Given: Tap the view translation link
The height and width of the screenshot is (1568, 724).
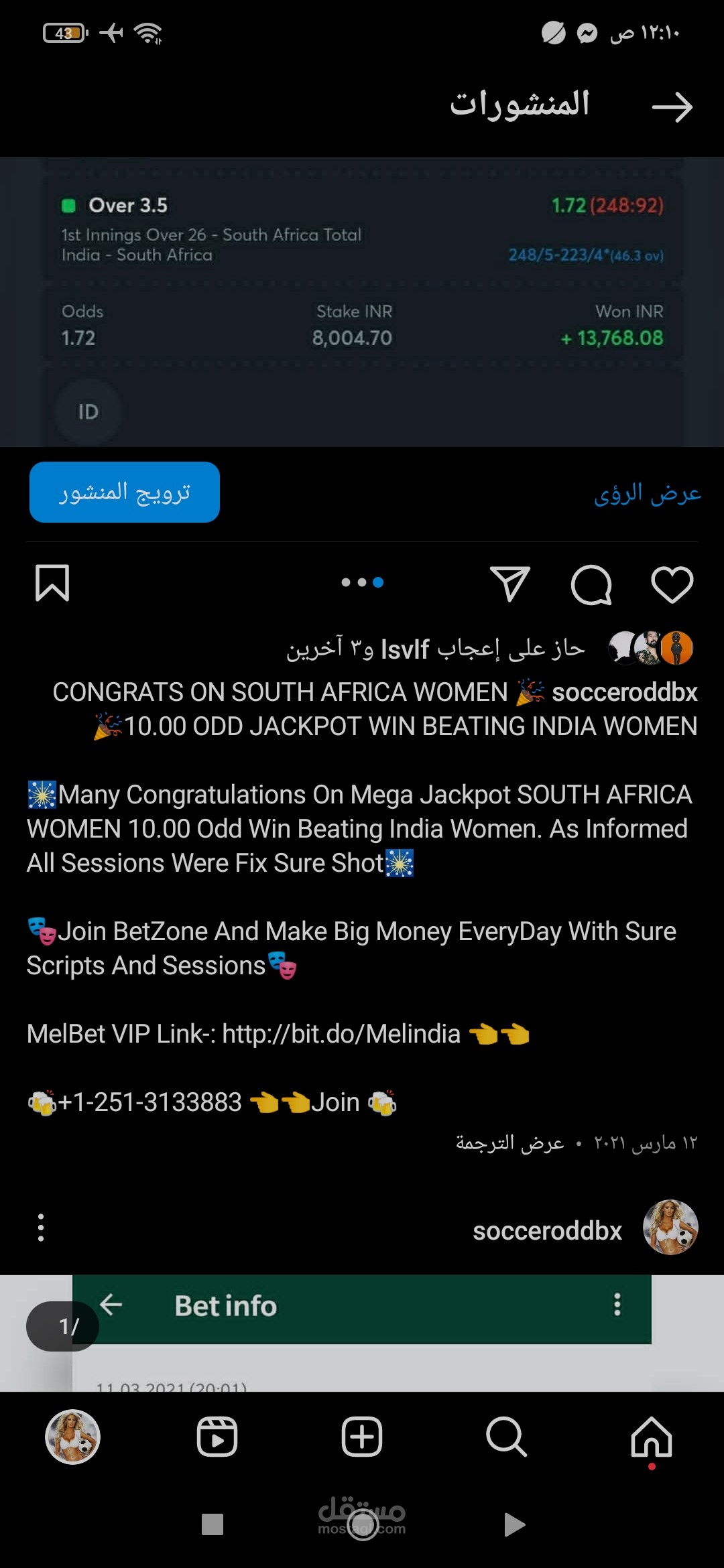Looking at the screenshot, I should (509, 1142).
